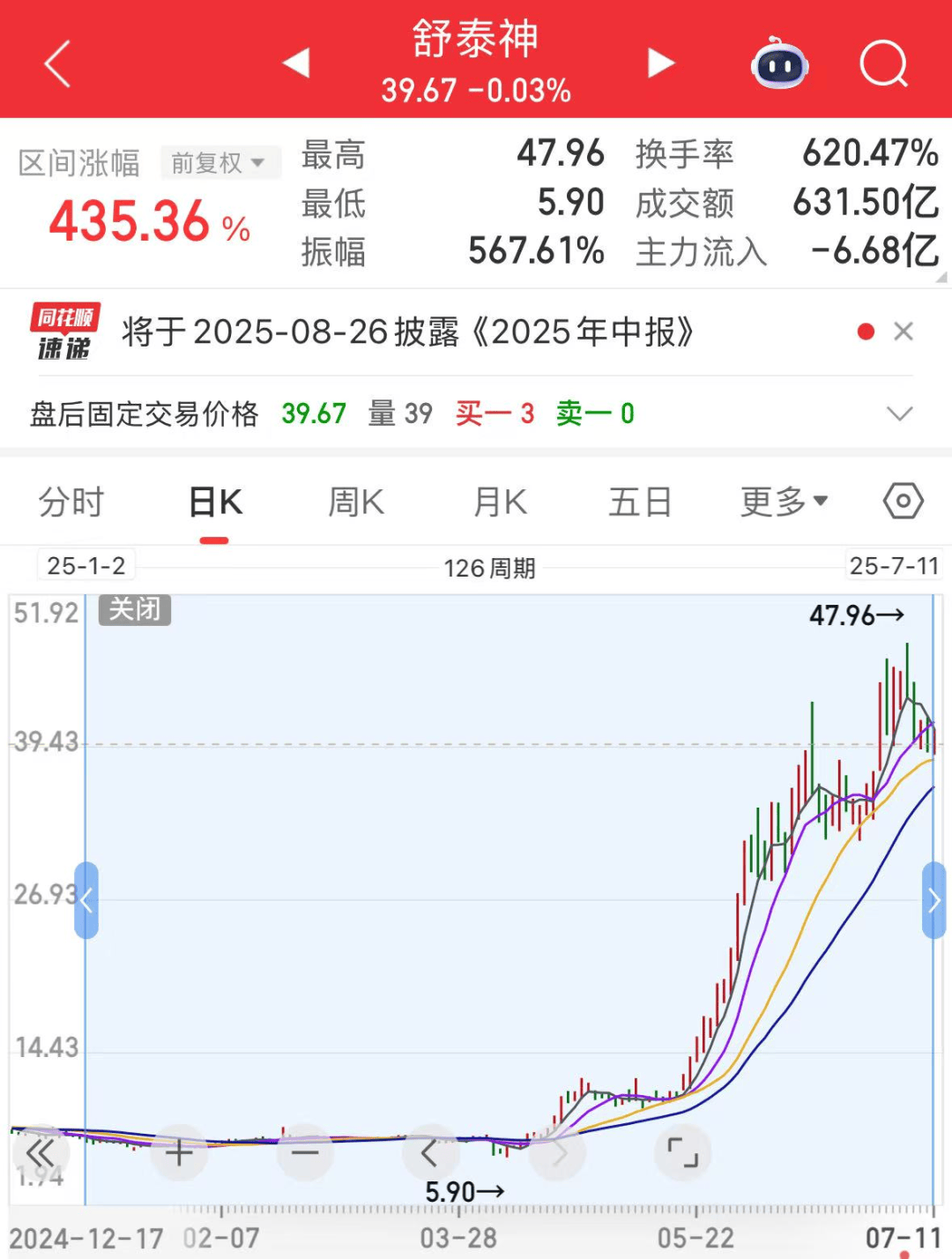Zoom out the chart with minus
Viewport: 952px width, 1259px height.
tap(305, 1152)
